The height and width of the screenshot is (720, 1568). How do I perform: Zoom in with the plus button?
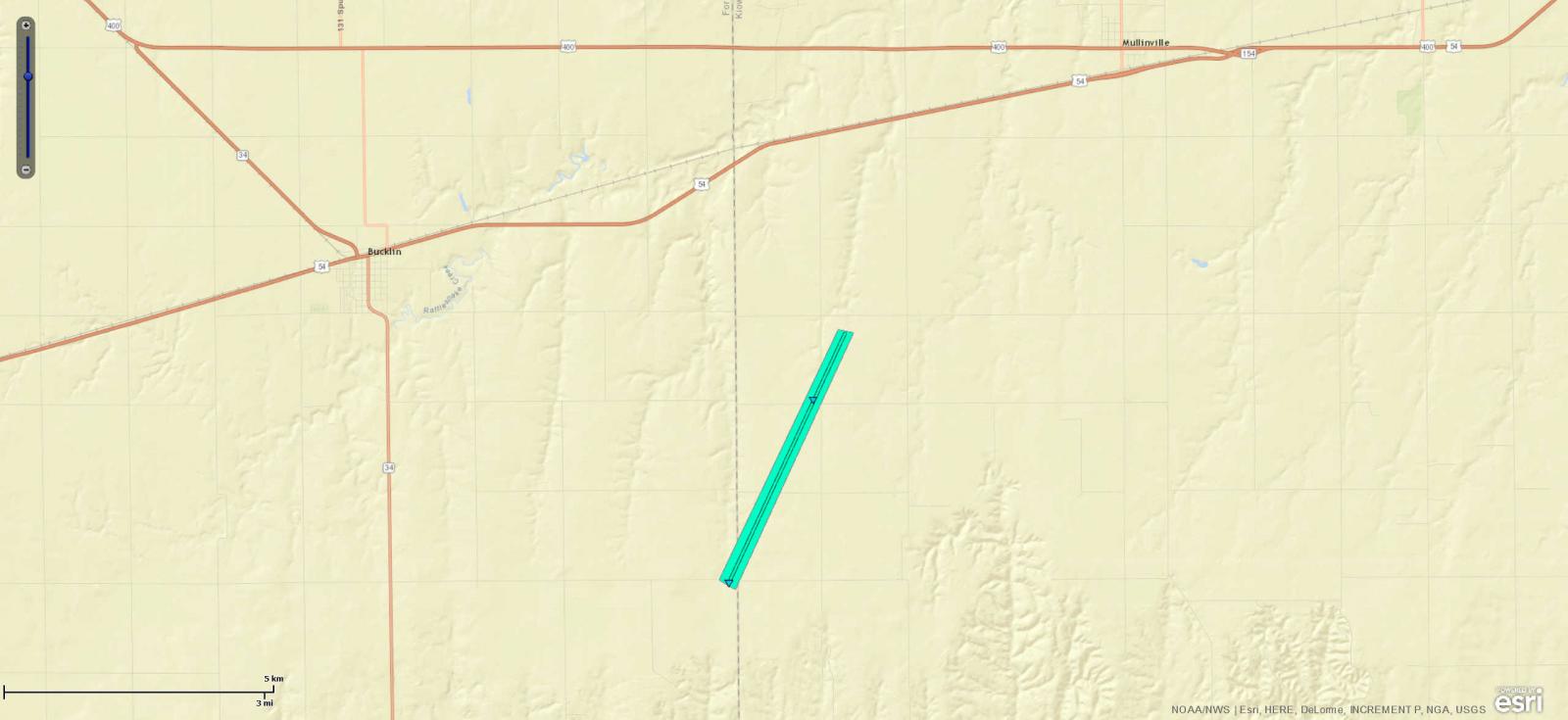(x=26, y=24)
